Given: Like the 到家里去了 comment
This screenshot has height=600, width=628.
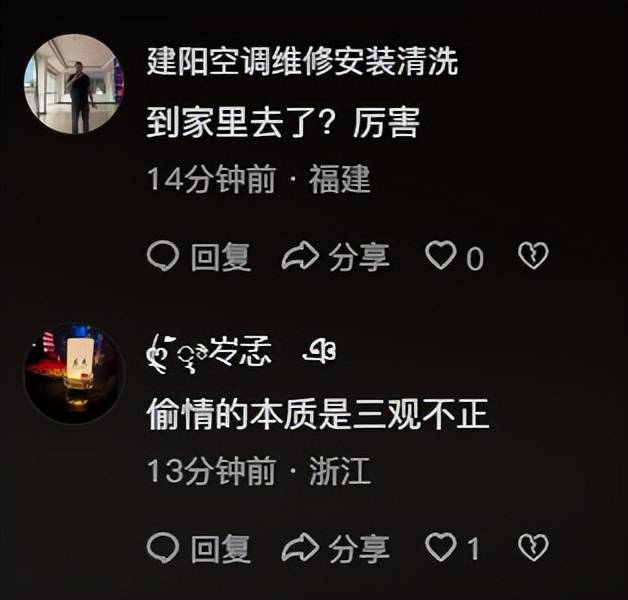Looking at the screenshot, I should pos(441,258).
